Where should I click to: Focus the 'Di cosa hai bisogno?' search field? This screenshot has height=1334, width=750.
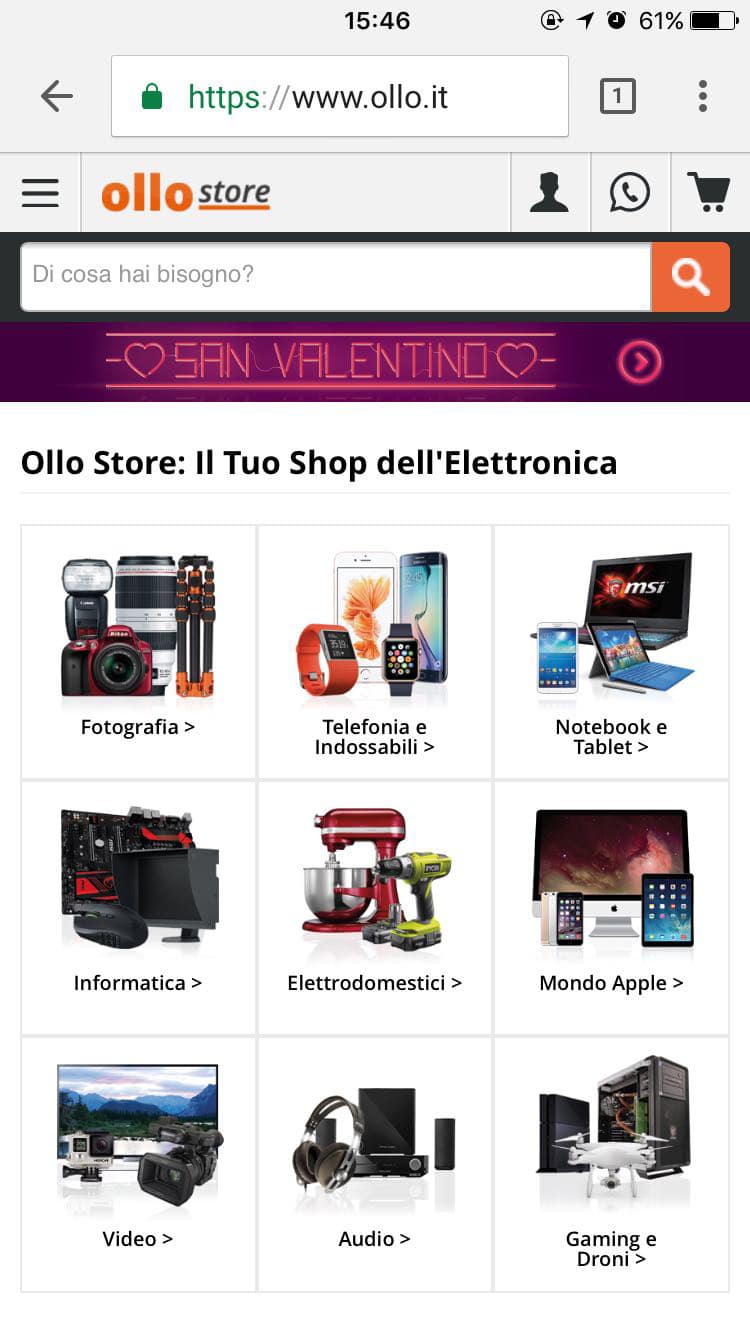[x=335, y=275]
